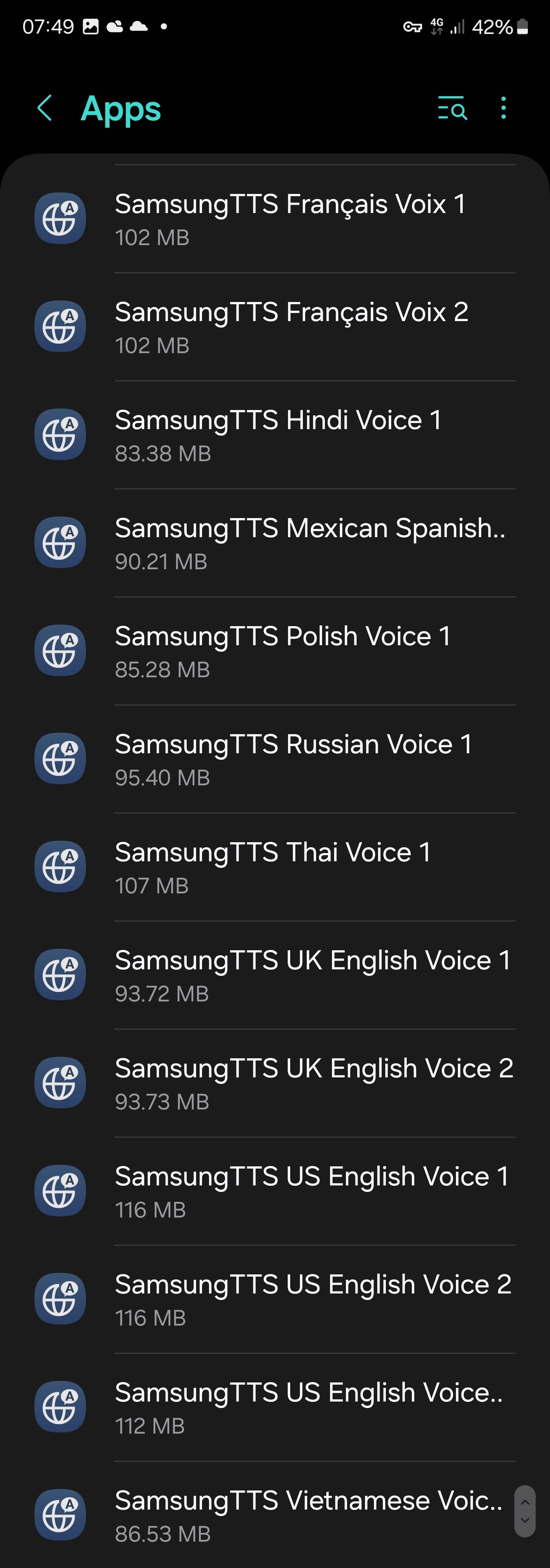
Task: Open the three-dot more options menu
Action: [503, 108]
